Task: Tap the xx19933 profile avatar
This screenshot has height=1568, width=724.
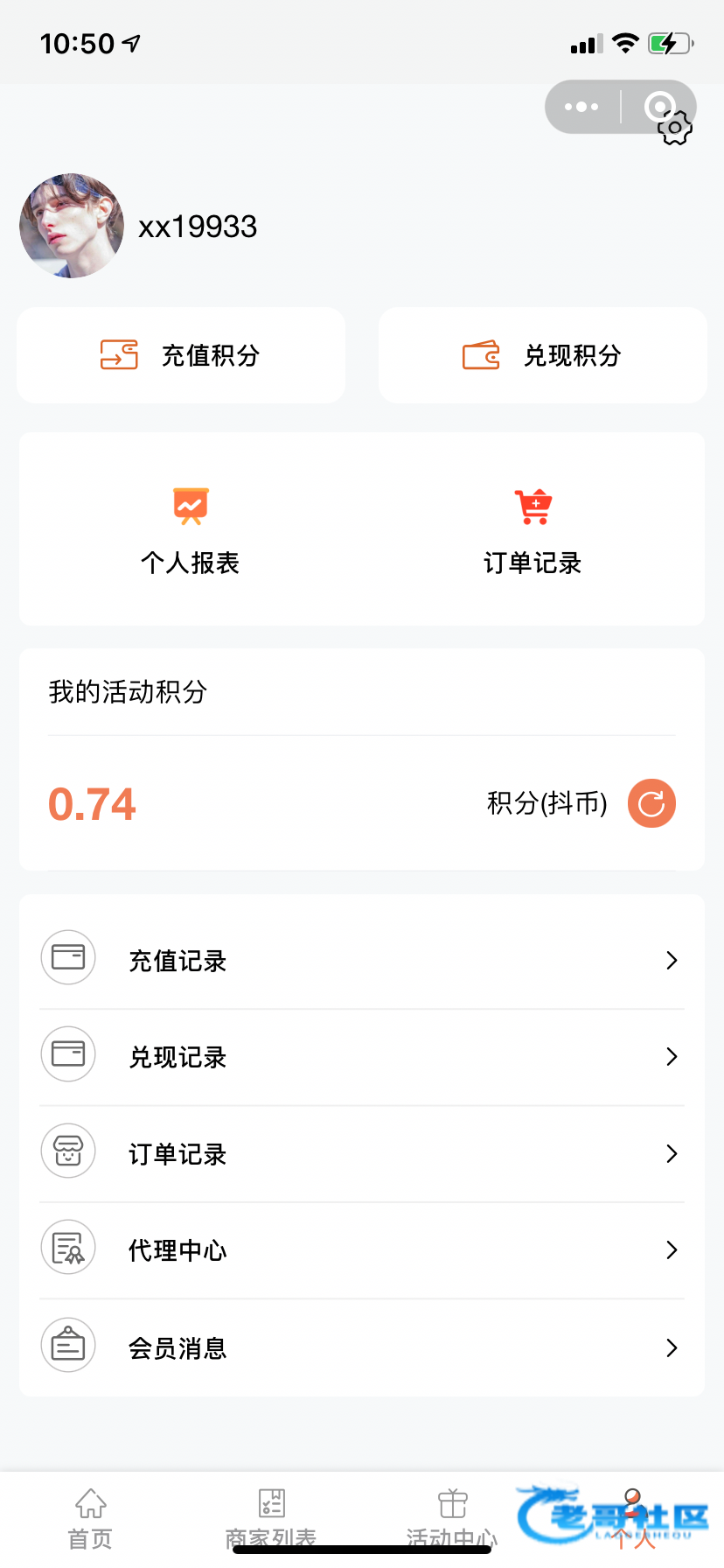Action: pos(72,226)
